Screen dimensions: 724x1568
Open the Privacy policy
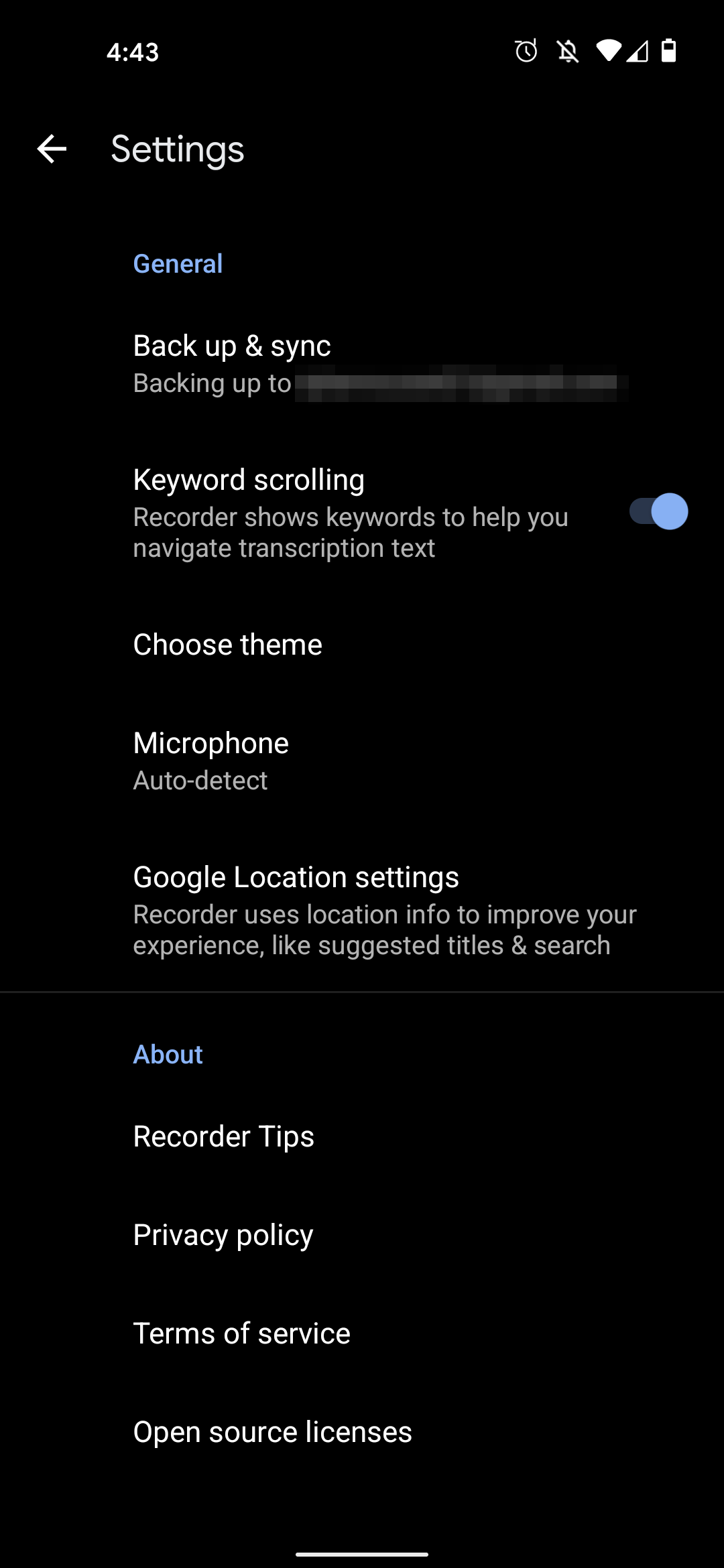pos(223,1234)
